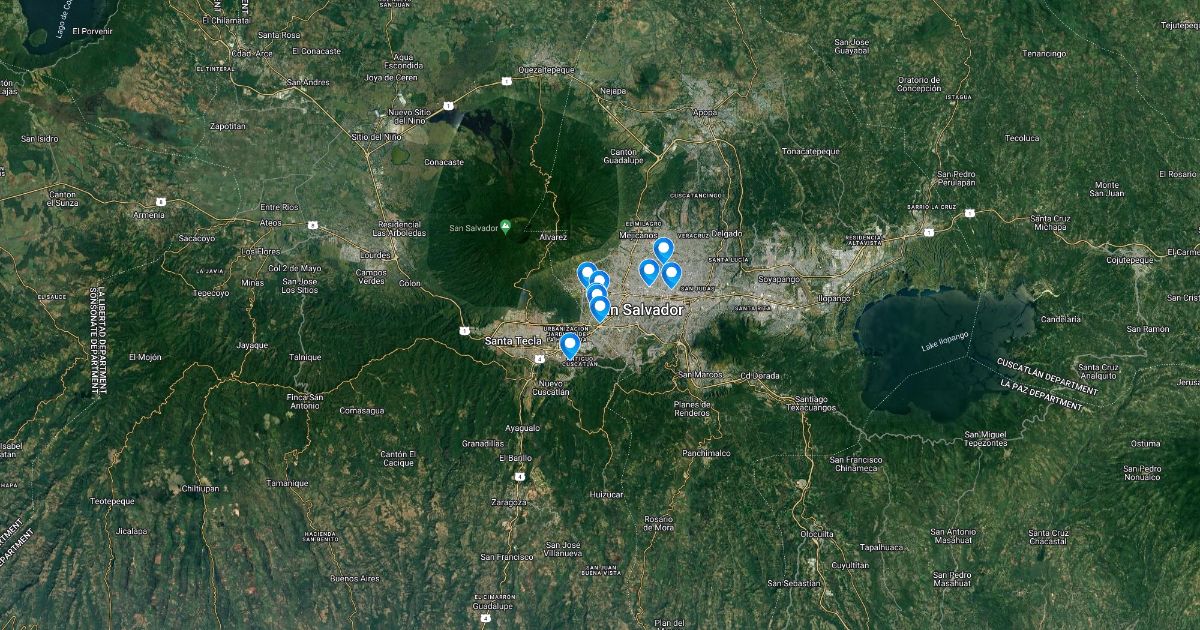This screenshot has width=1200, height=630.
Task: Select the pin overlapping the San Salvador city label
Action: [x=600, y=308]
